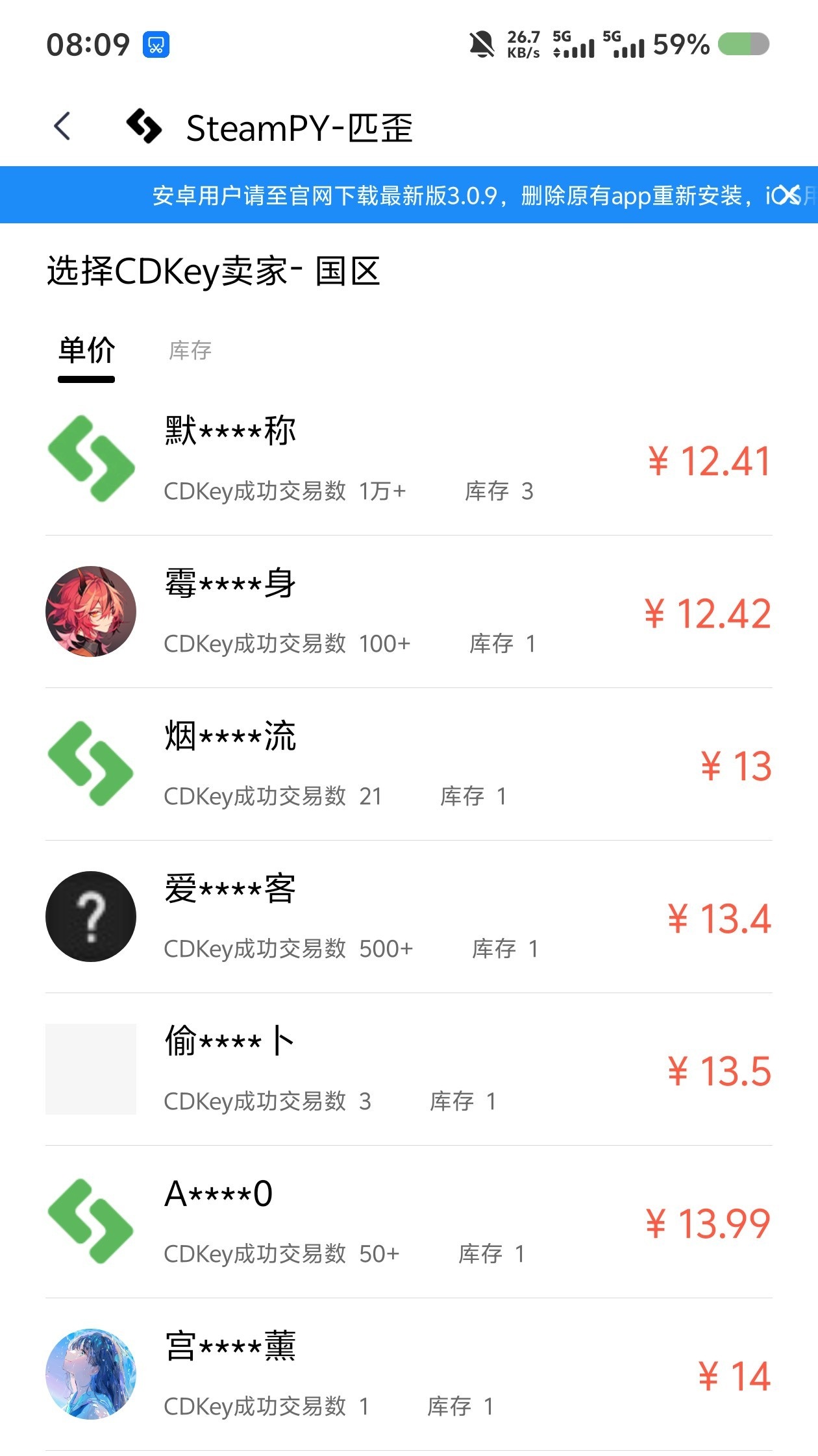Open seller 宫****薰 offer at ¥14
This screenshot has width=818, height=1456.
tap(409, 1375)
